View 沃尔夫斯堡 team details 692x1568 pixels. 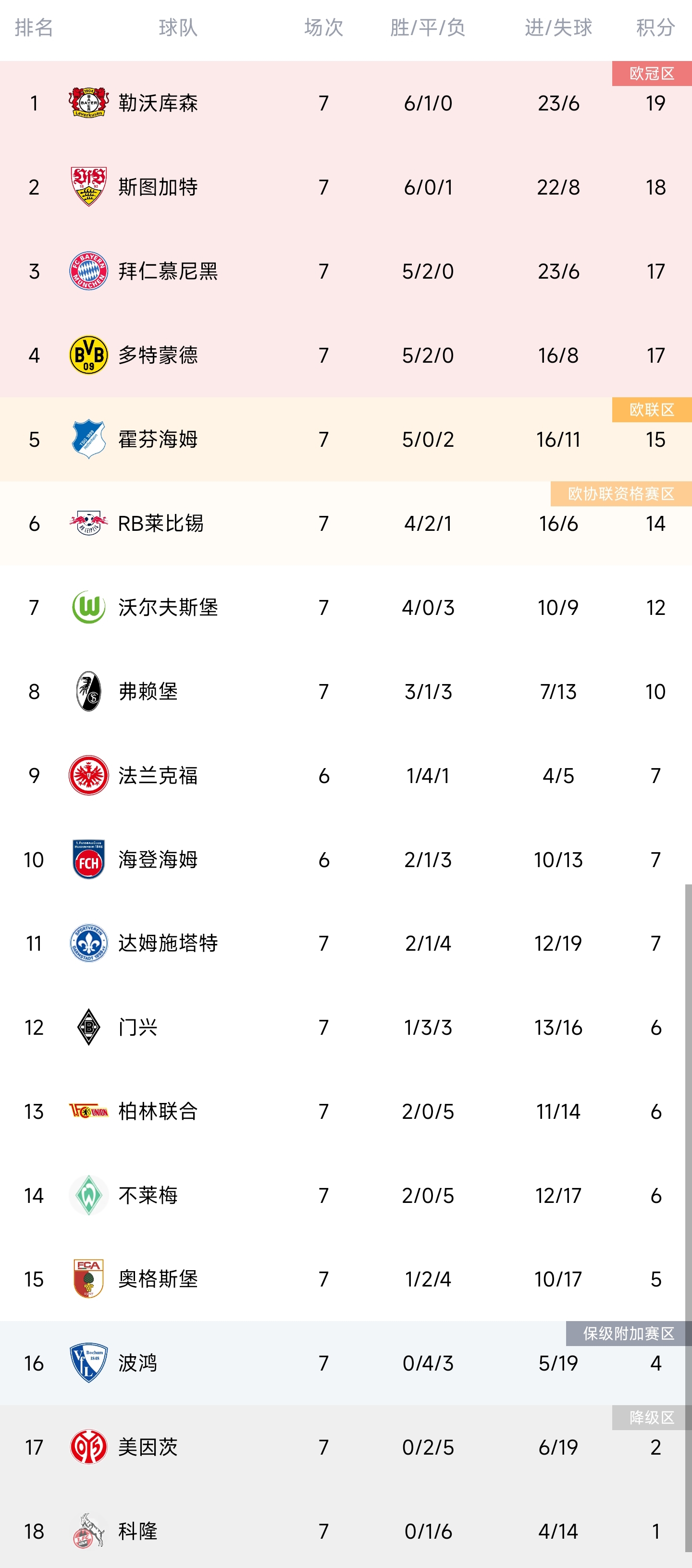346,607
